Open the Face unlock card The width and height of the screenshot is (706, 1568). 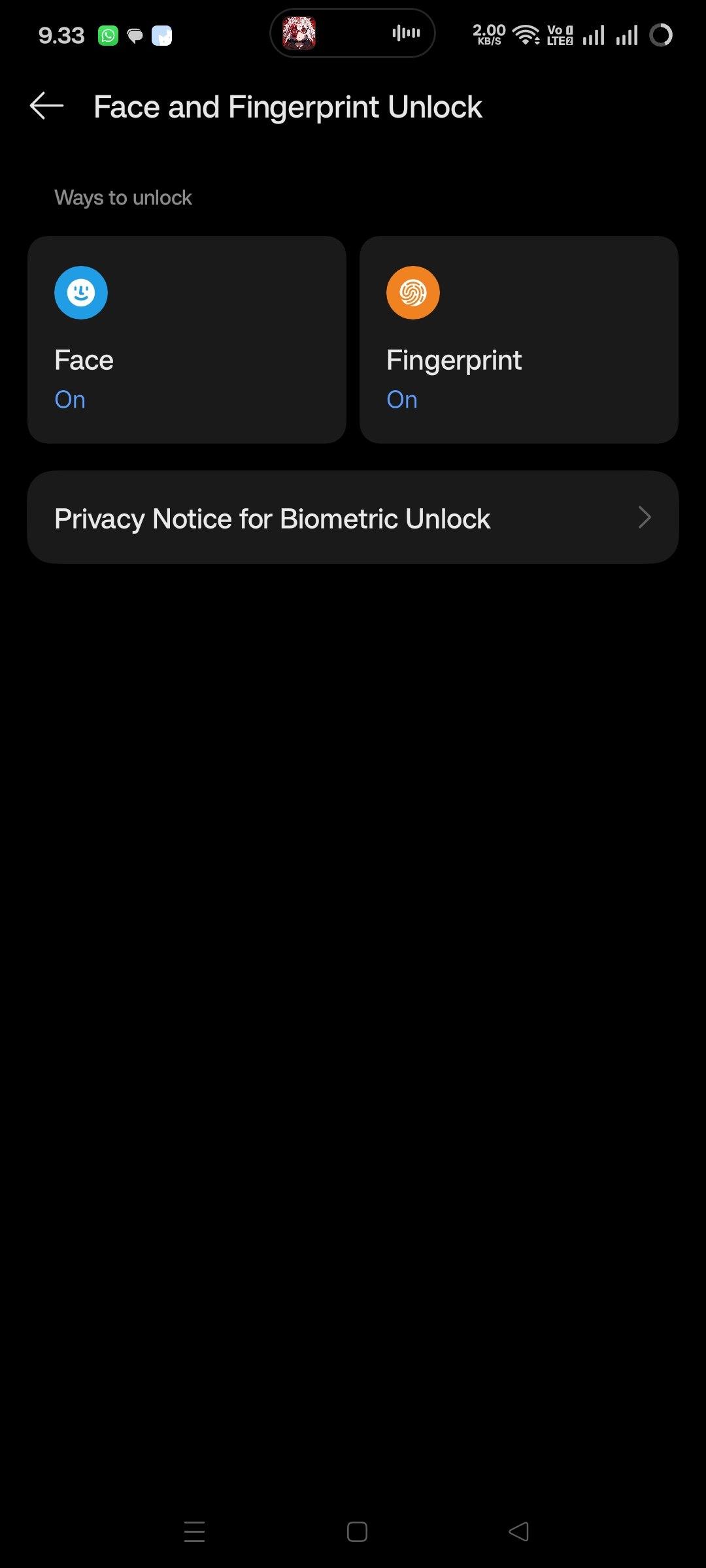(x=187, y=340)
